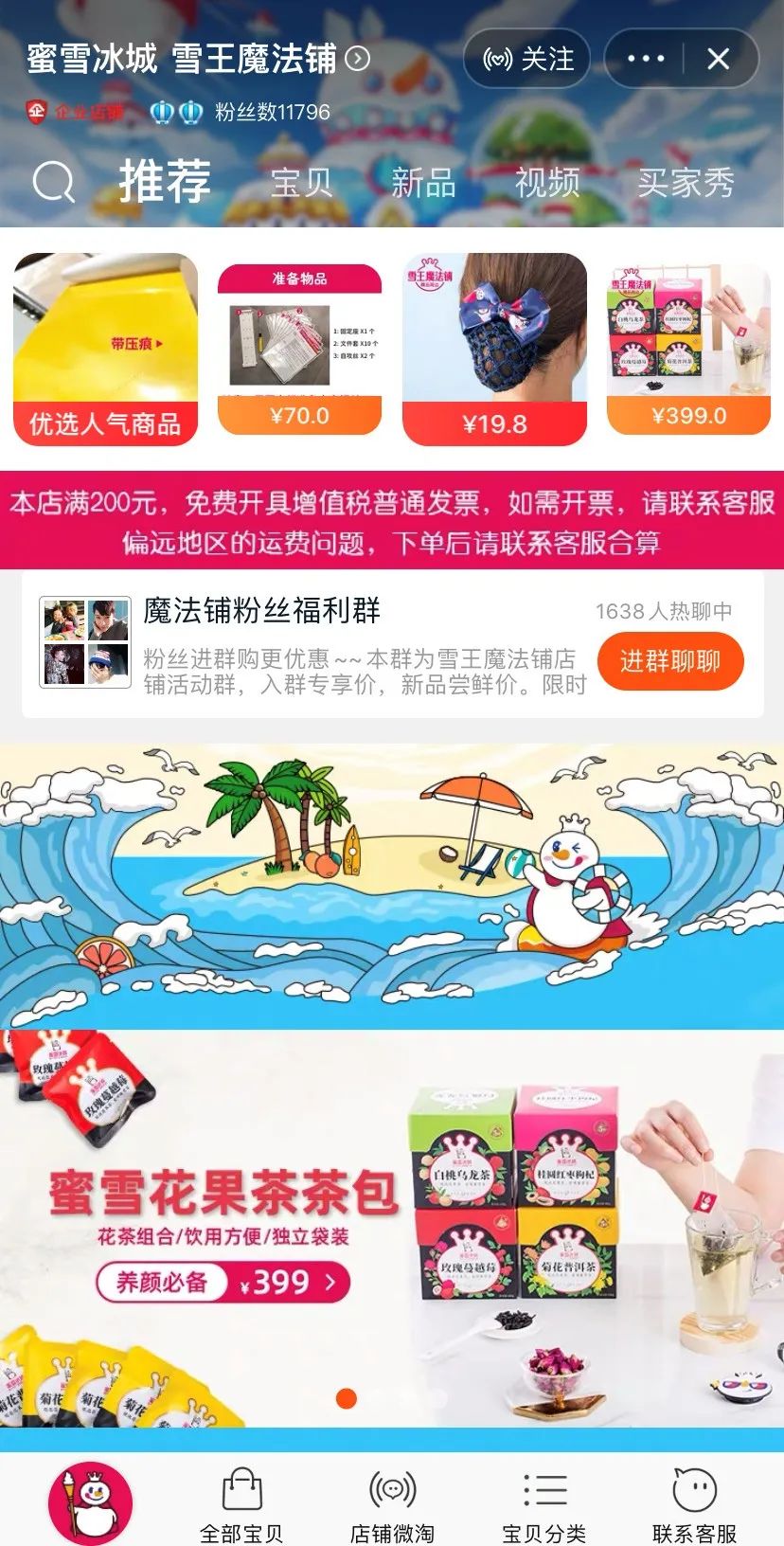
Task: Close the shop mini-program
Action: point(719,59)
